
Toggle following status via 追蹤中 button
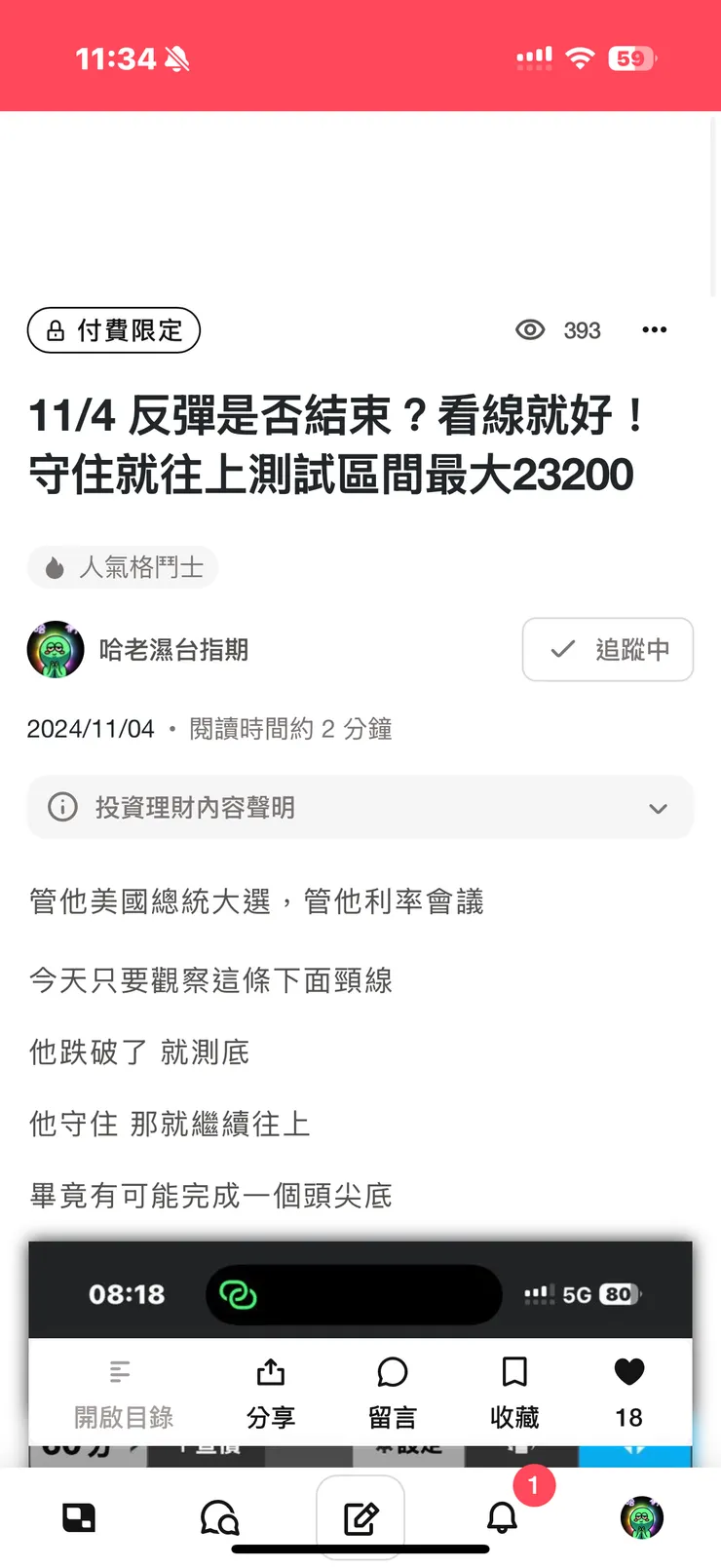coord(607,649)
